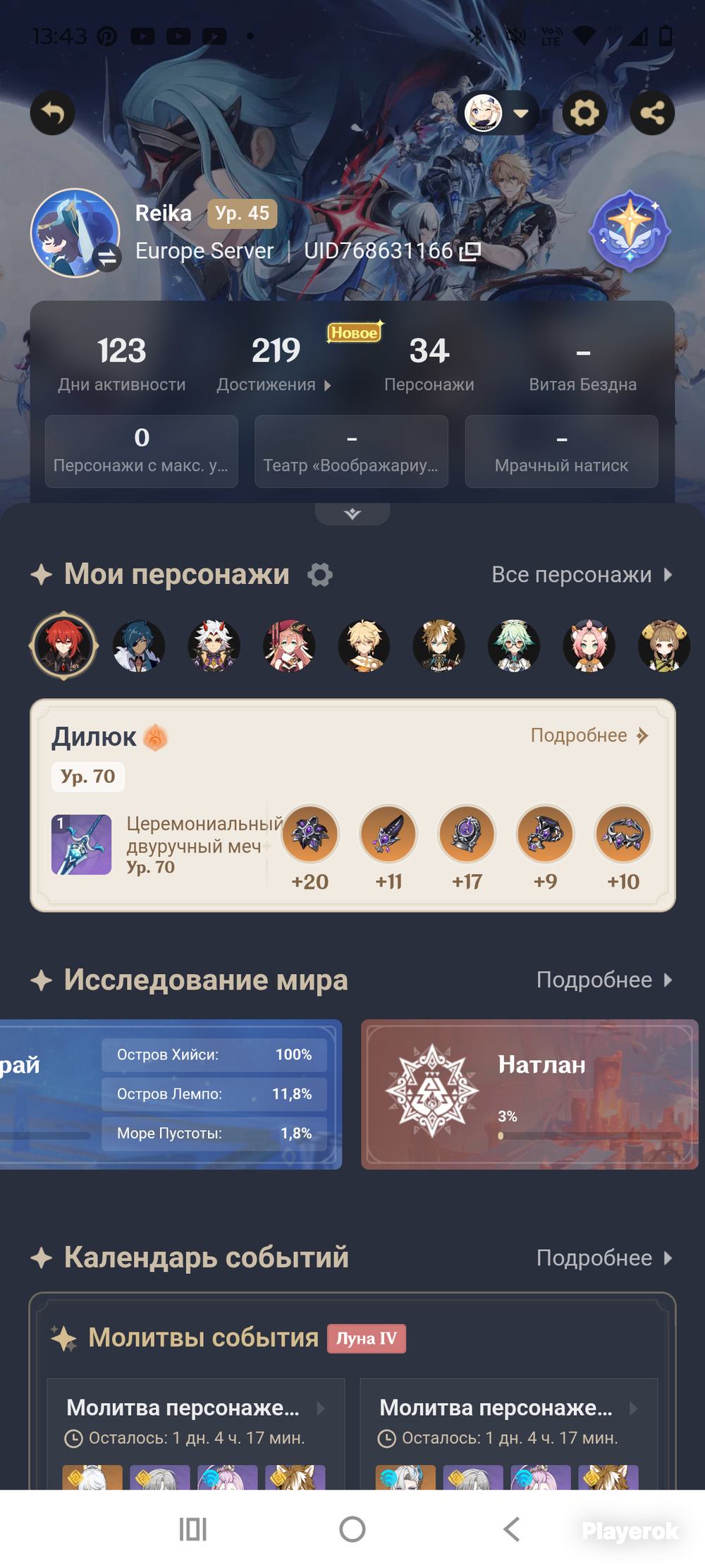Open the game switcher dropdown
Viewport: 705px width, 1568px height.
pos(501,113)
